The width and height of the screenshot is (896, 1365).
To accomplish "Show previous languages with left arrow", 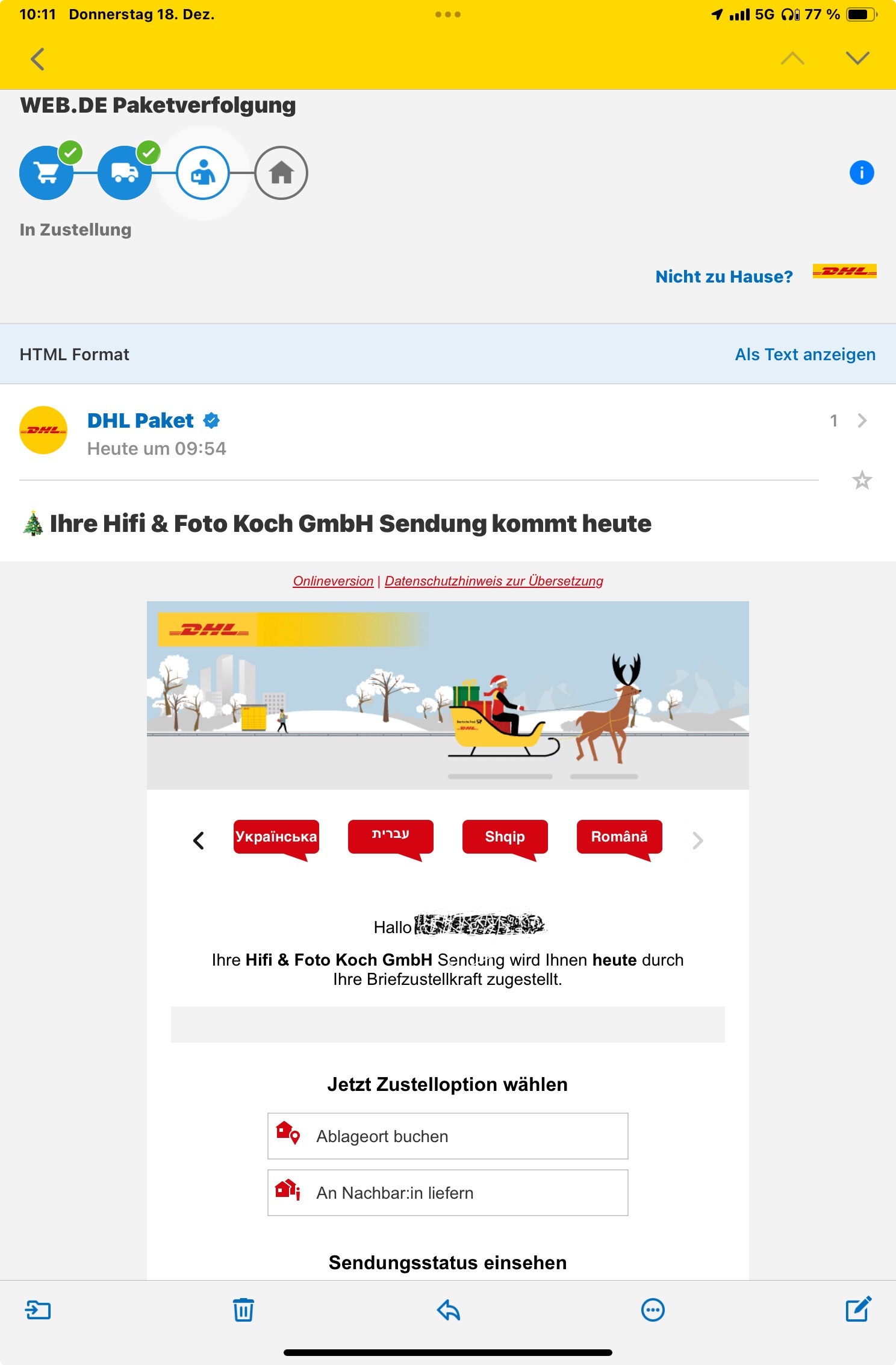I will (x=199, y=840).
